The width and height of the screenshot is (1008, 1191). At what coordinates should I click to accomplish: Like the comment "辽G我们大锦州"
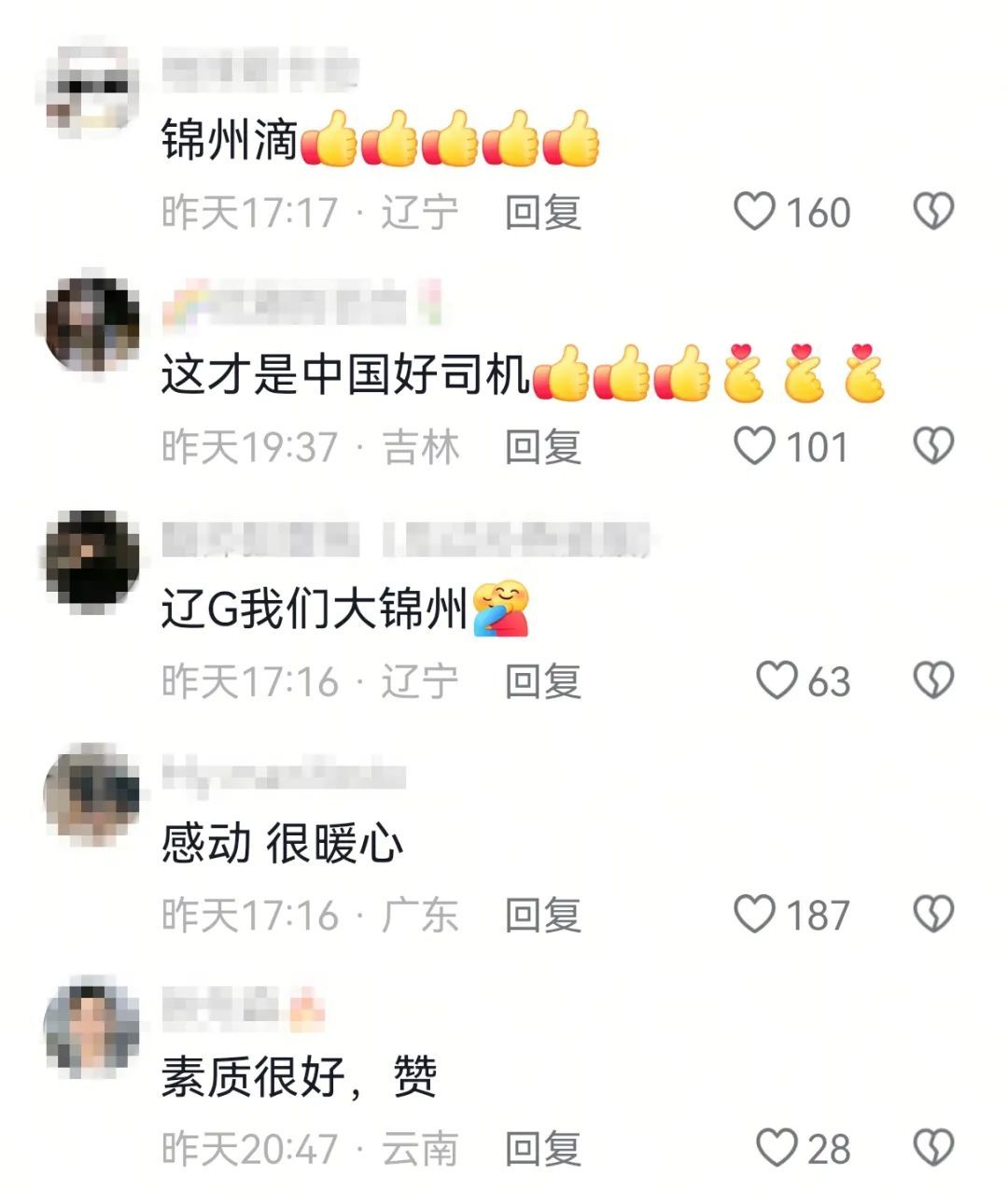pos(776,680)
